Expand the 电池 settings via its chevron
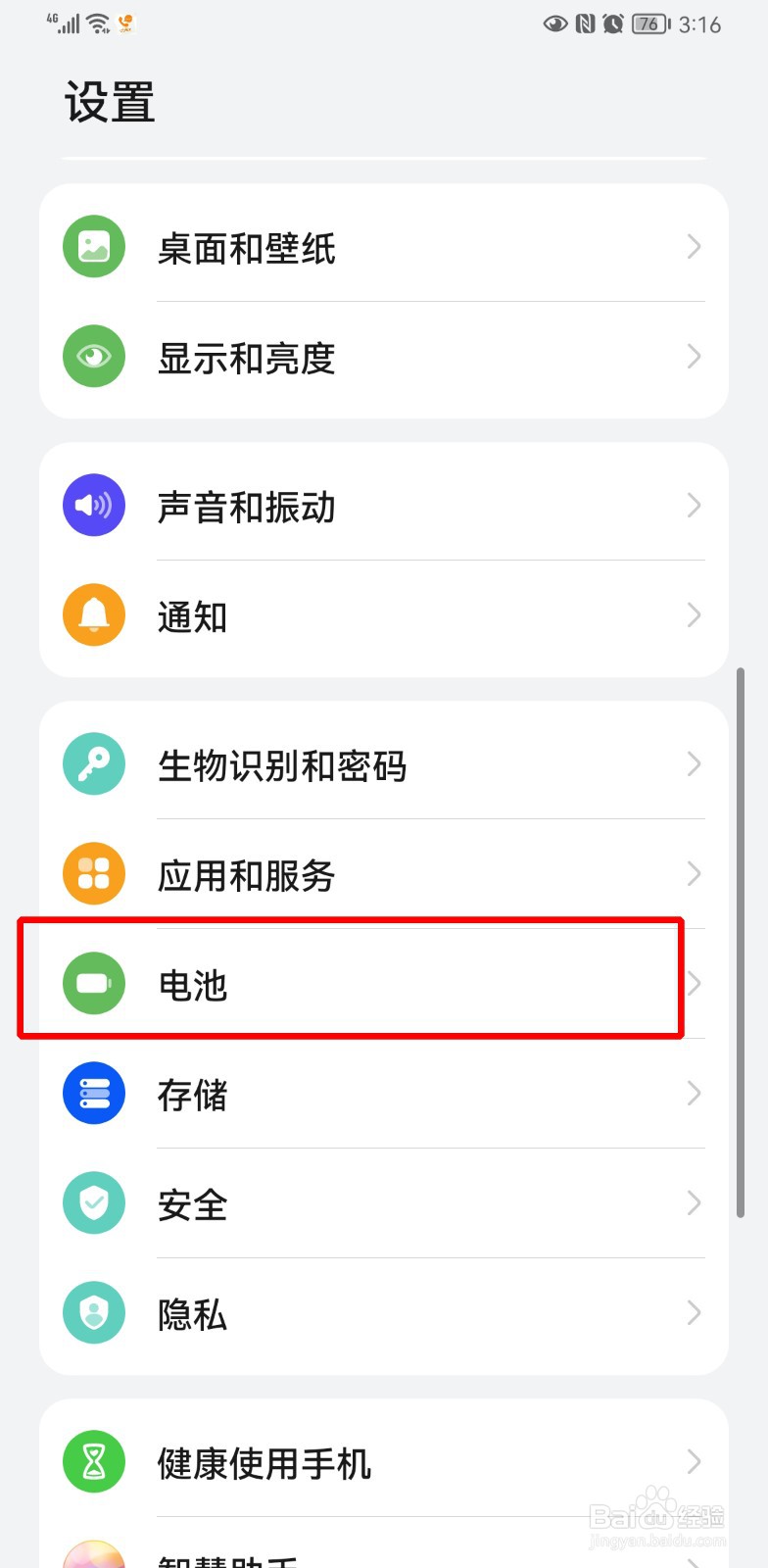The image size is (768, 1568). 694,983
